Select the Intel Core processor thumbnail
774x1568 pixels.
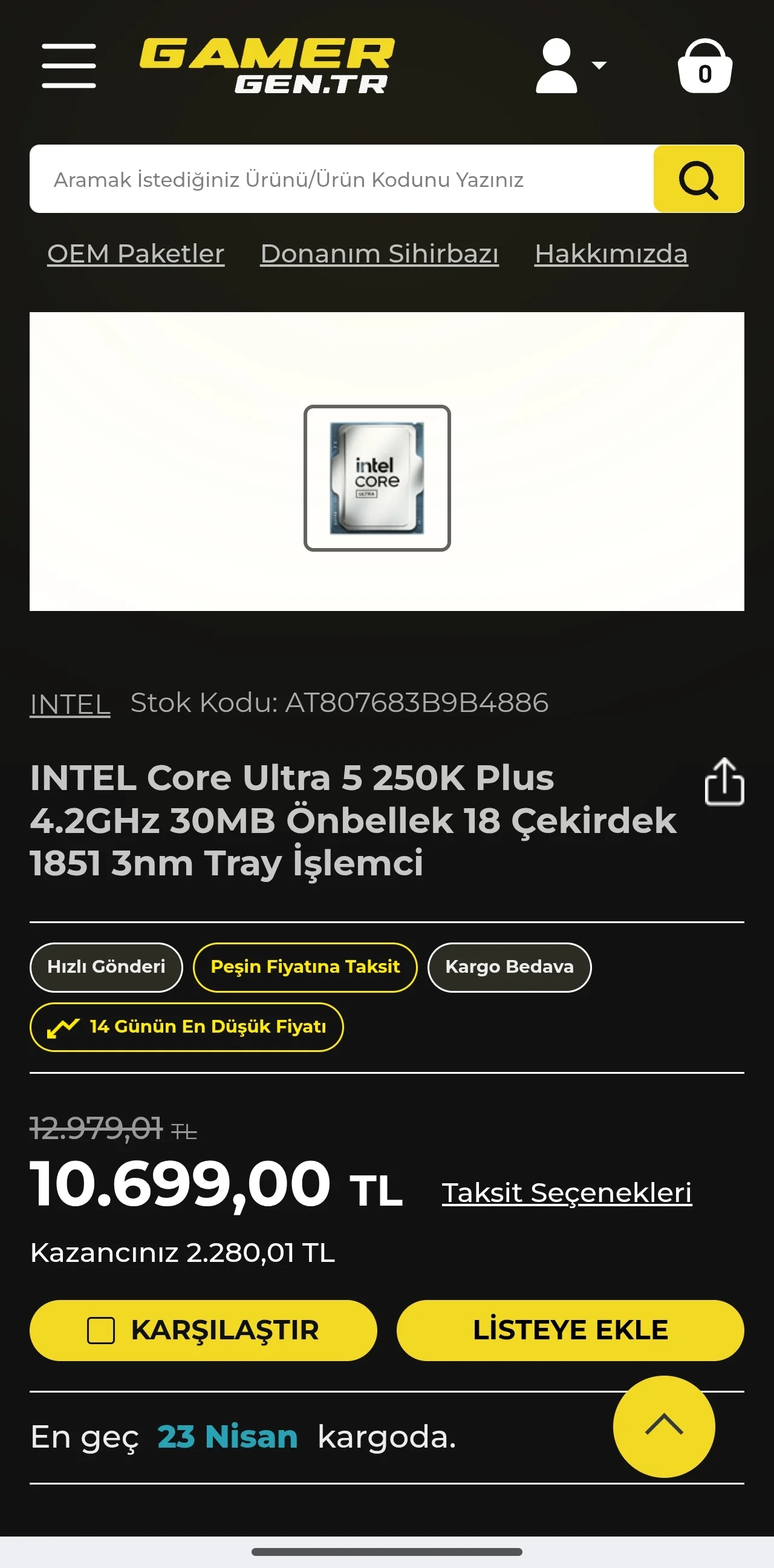tap(377, 478)
